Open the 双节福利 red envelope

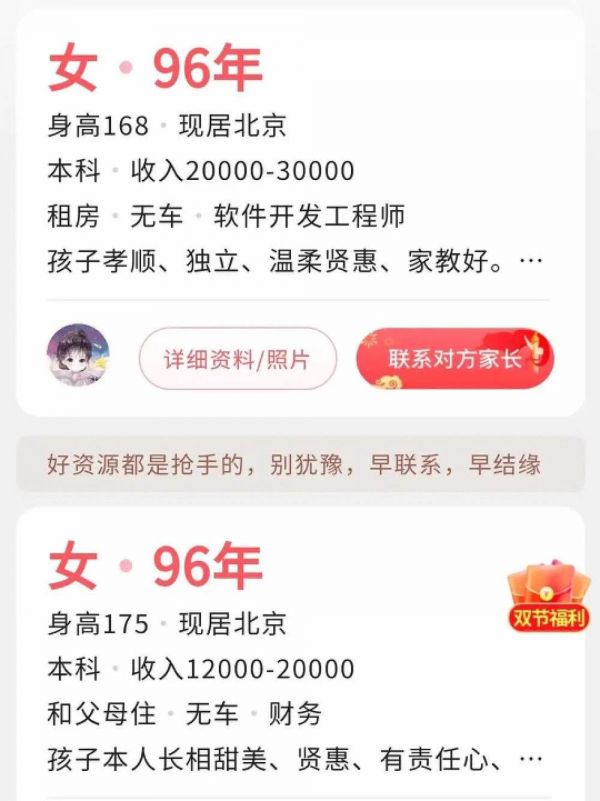coord(547,598)
